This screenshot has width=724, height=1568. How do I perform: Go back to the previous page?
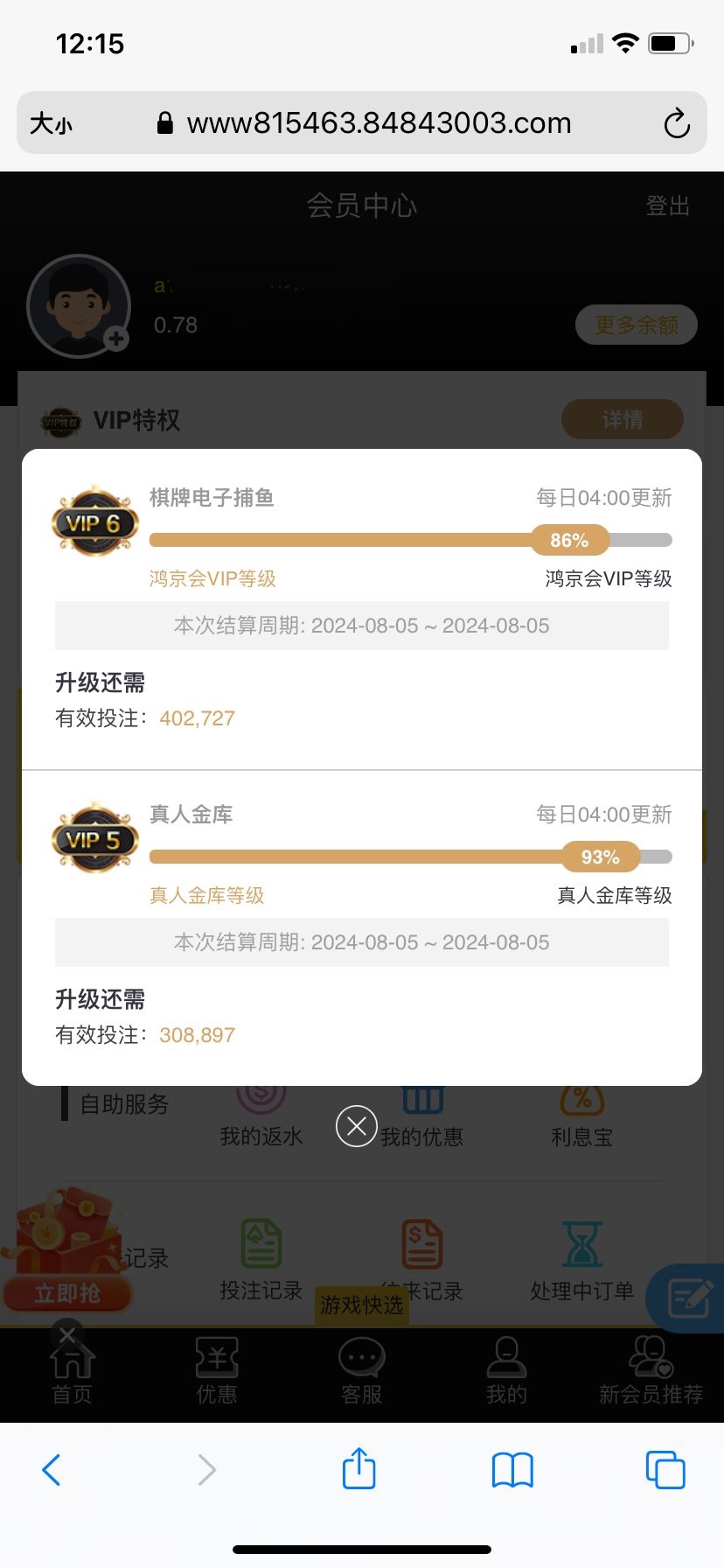click(x=52, y=1470)
